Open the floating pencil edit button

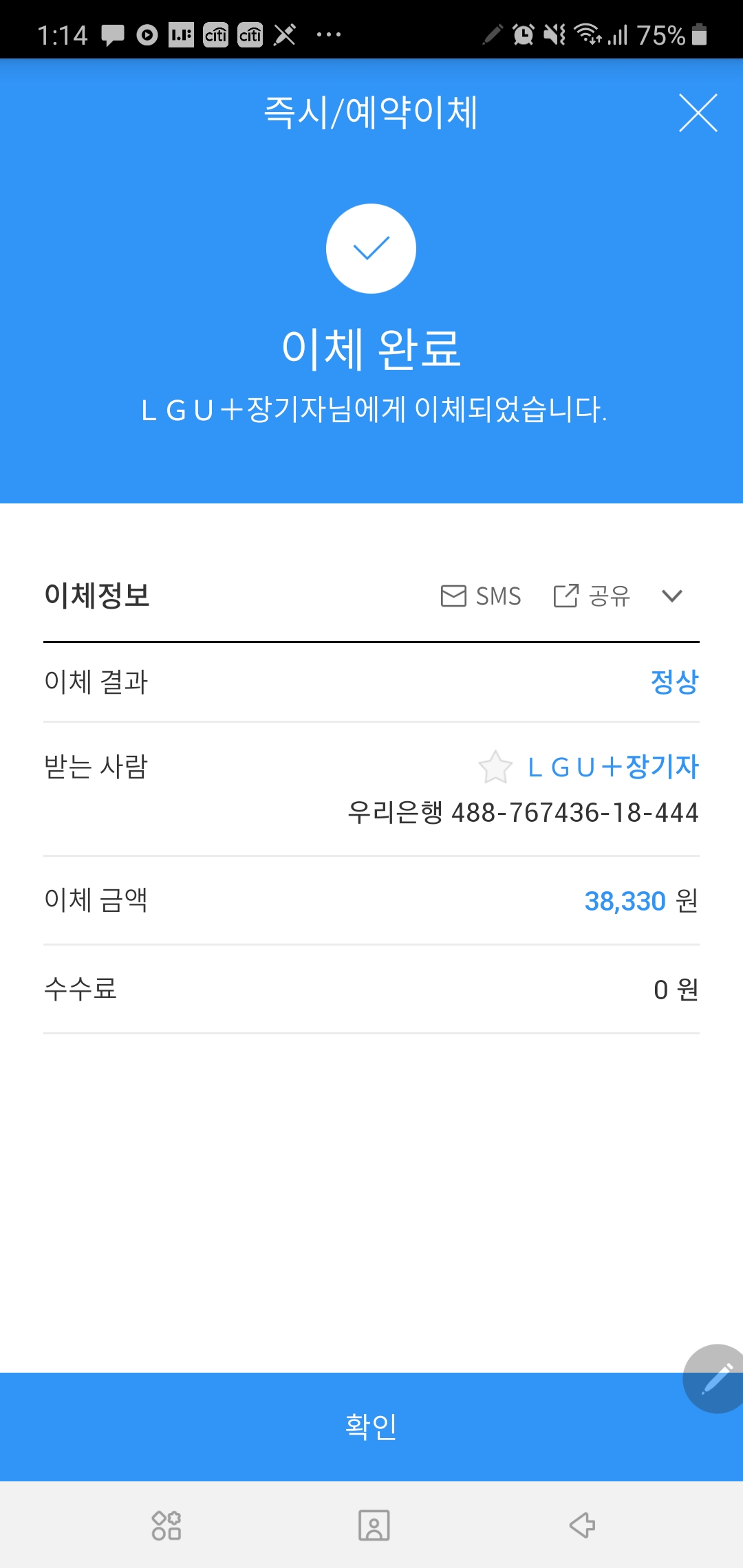tap(715, 1378)
